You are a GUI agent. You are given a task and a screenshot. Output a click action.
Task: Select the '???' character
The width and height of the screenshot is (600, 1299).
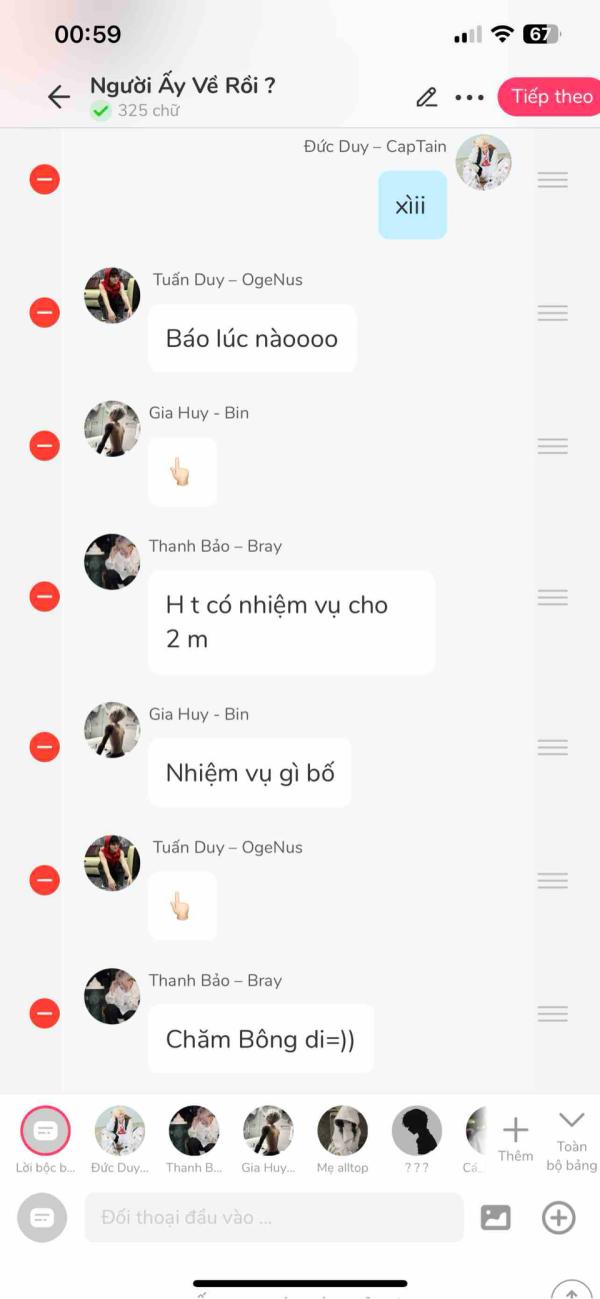point(416,1131)
